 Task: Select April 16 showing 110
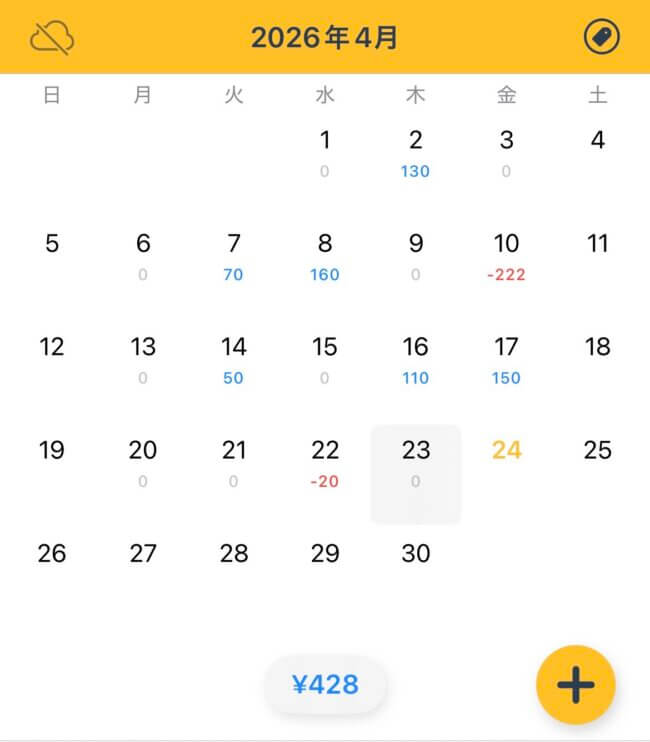coord(415,359)
